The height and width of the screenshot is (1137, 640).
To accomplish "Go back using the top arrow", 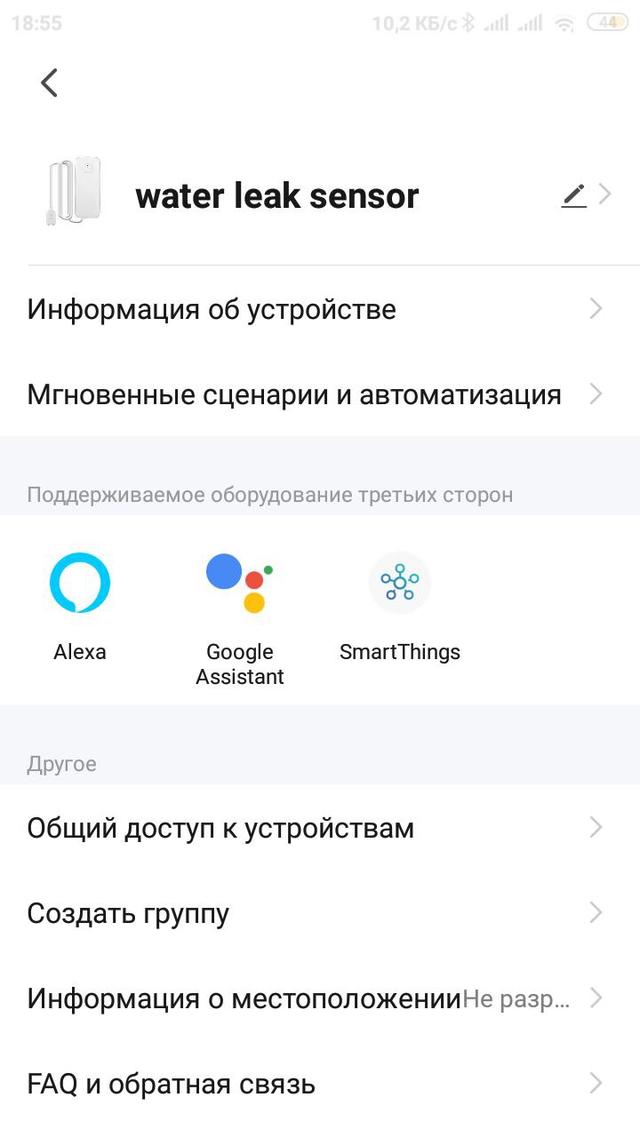I will [49, 83].
